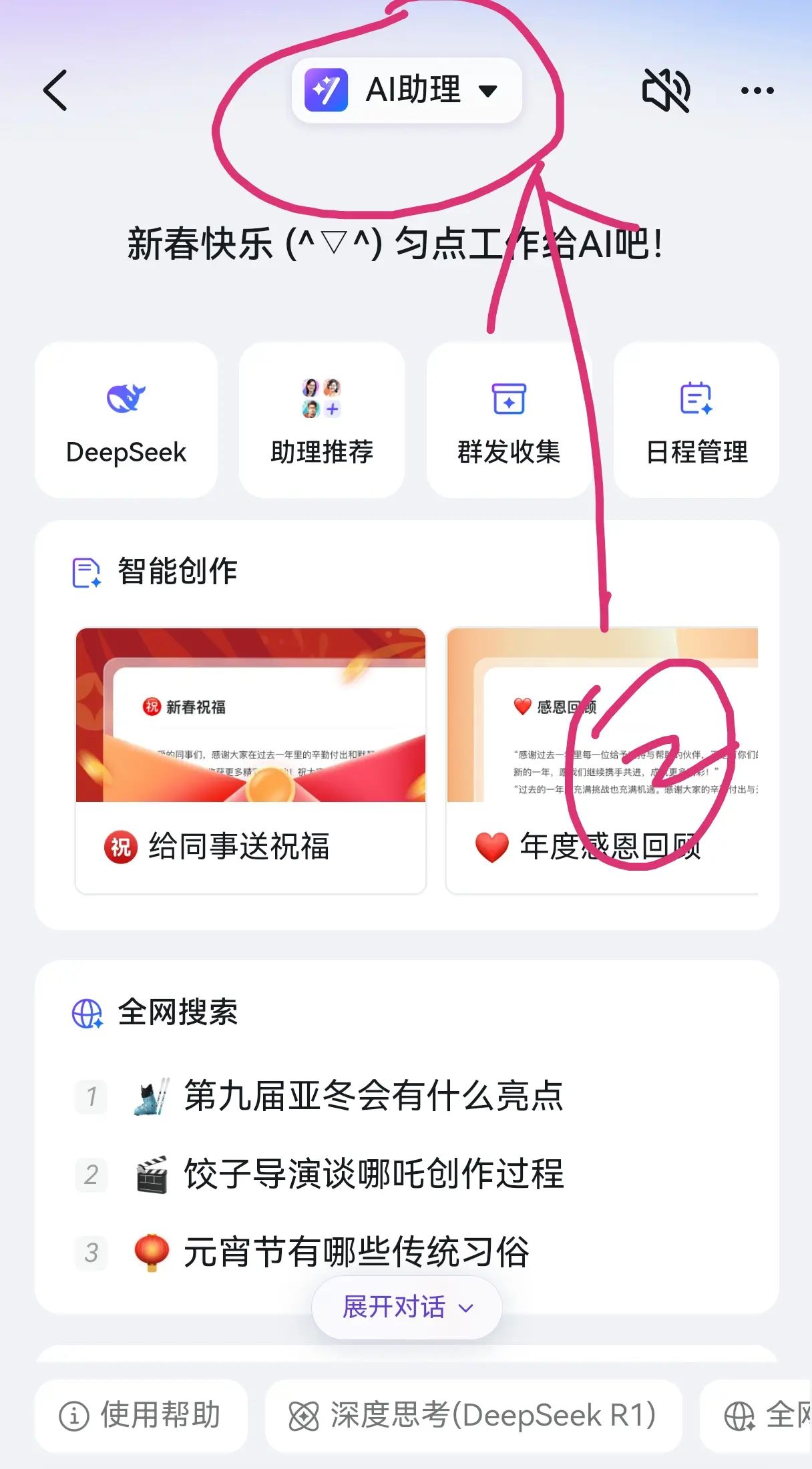This screenshot has width=812, height=1469.
Task: Select the AI助理 sparkle logo icon
Action: [x=327, y=89]
